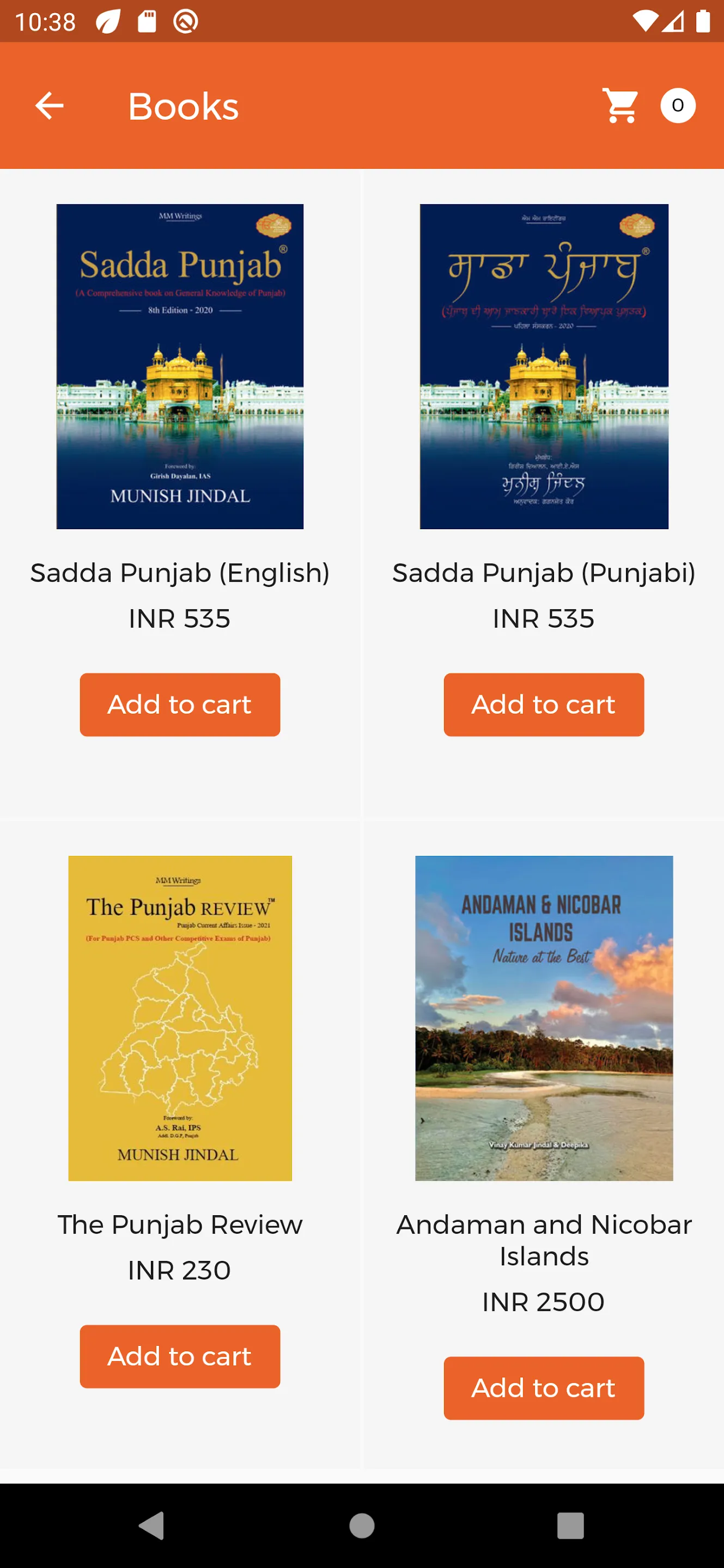Image resolution: width=724 pixels, height=1568 pixels.
Task: Open the shopping cart
Action: 620,106
